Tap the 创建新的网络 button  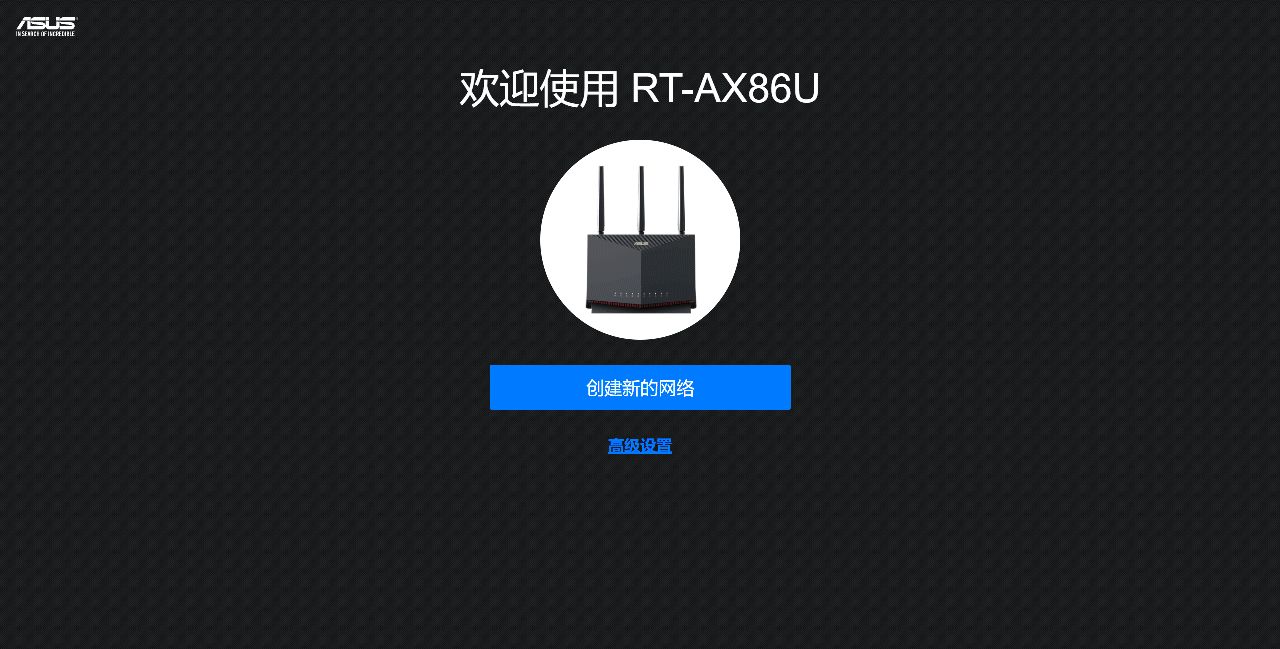click(x=640, y=387)
